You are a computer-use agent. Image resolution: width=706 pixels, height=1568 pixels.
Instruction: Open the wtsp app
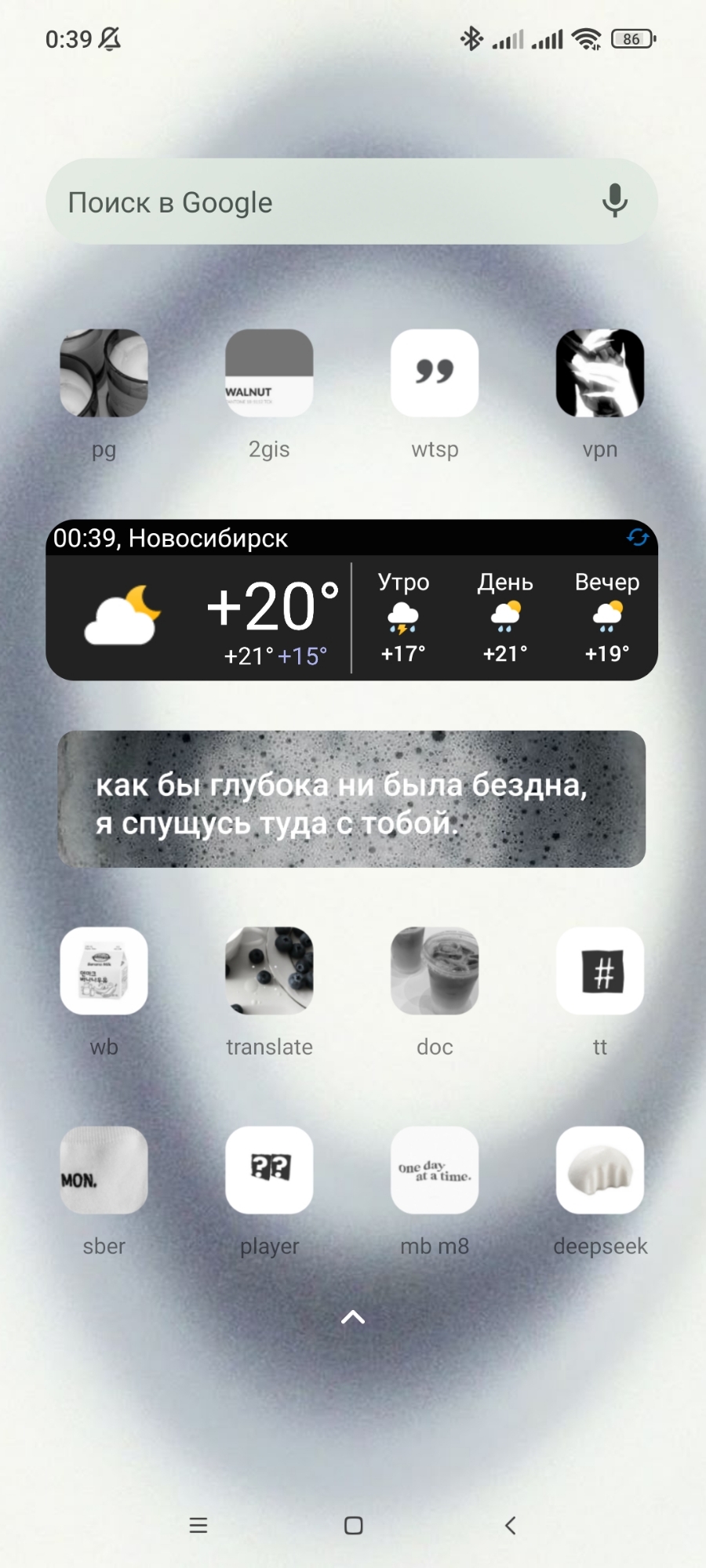435,373
